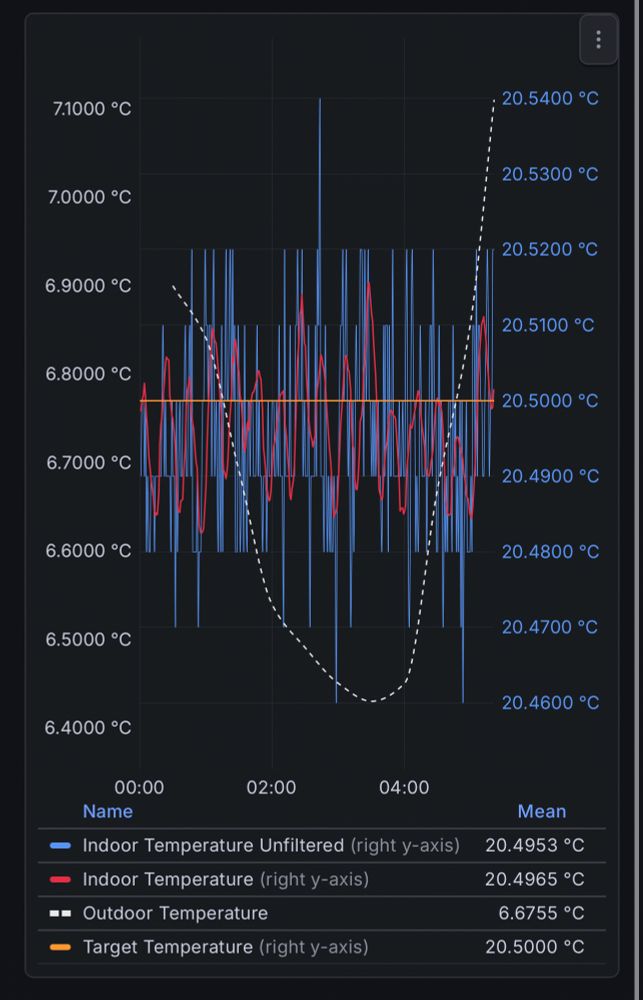This screenshot has height=1000, width=643.
Task: Toggle the Outdoor Temperature series in legend
Action: pyautogui.click(x=175, y=913)
